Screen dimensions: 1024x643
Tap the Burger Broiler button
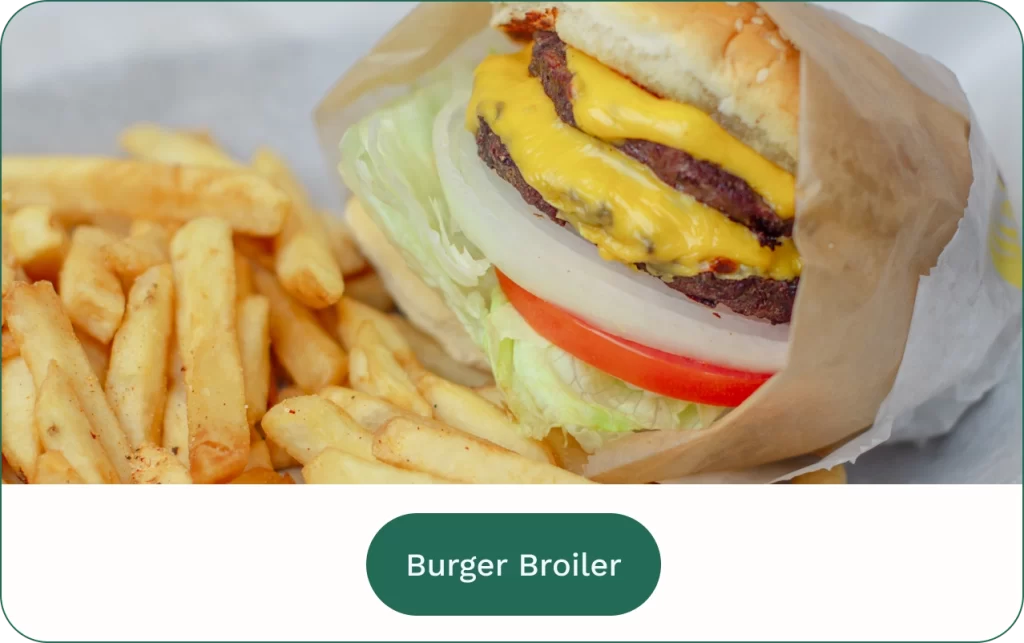pos(513,565)
